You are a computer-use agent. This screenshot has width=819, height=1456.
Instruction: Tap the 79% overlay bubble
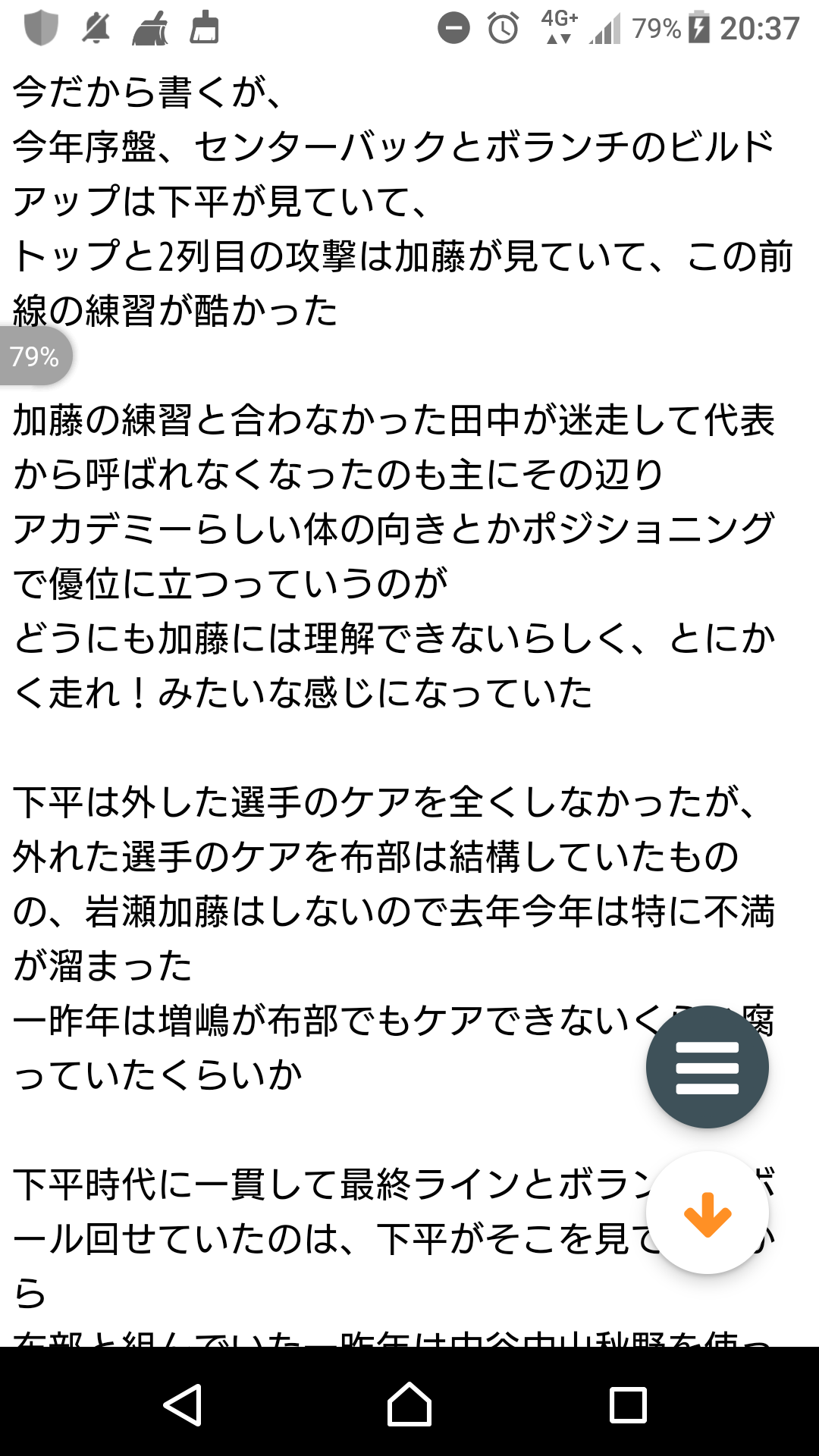pos(35,356)
